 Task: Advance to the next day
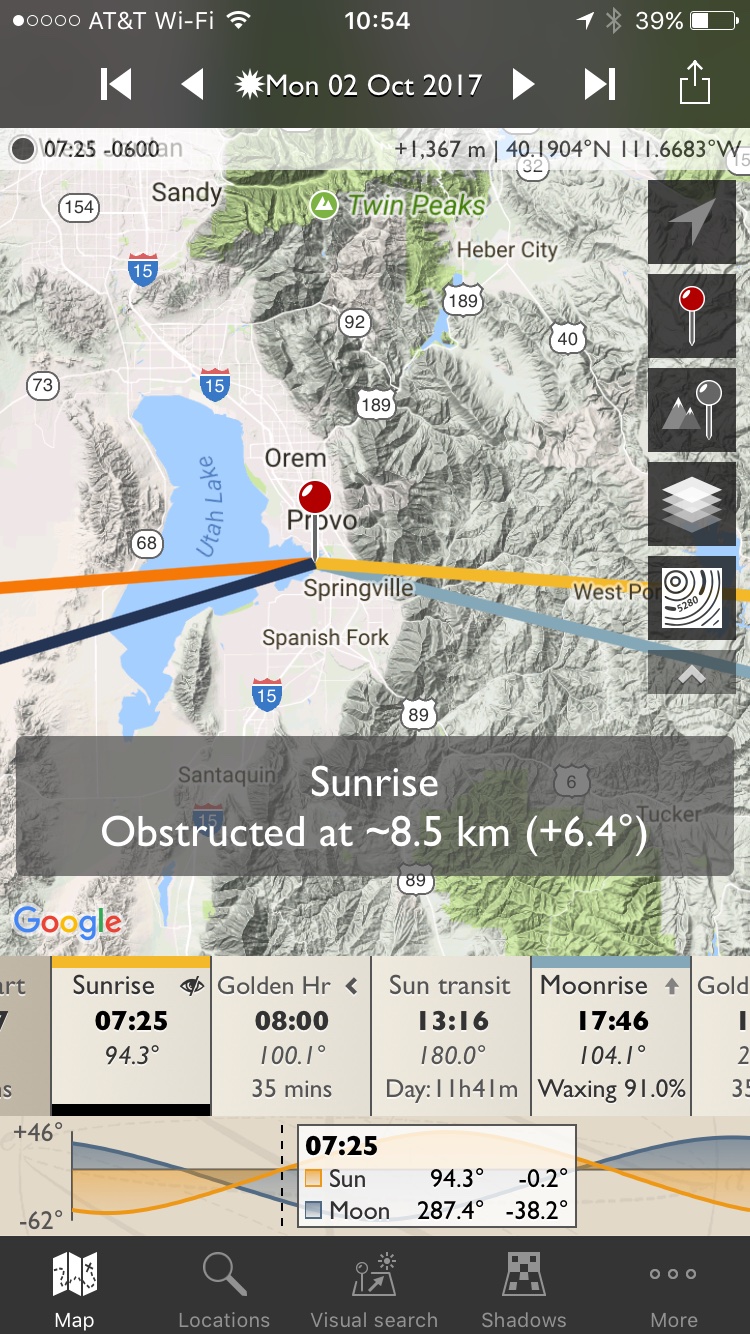pos(523,84)
